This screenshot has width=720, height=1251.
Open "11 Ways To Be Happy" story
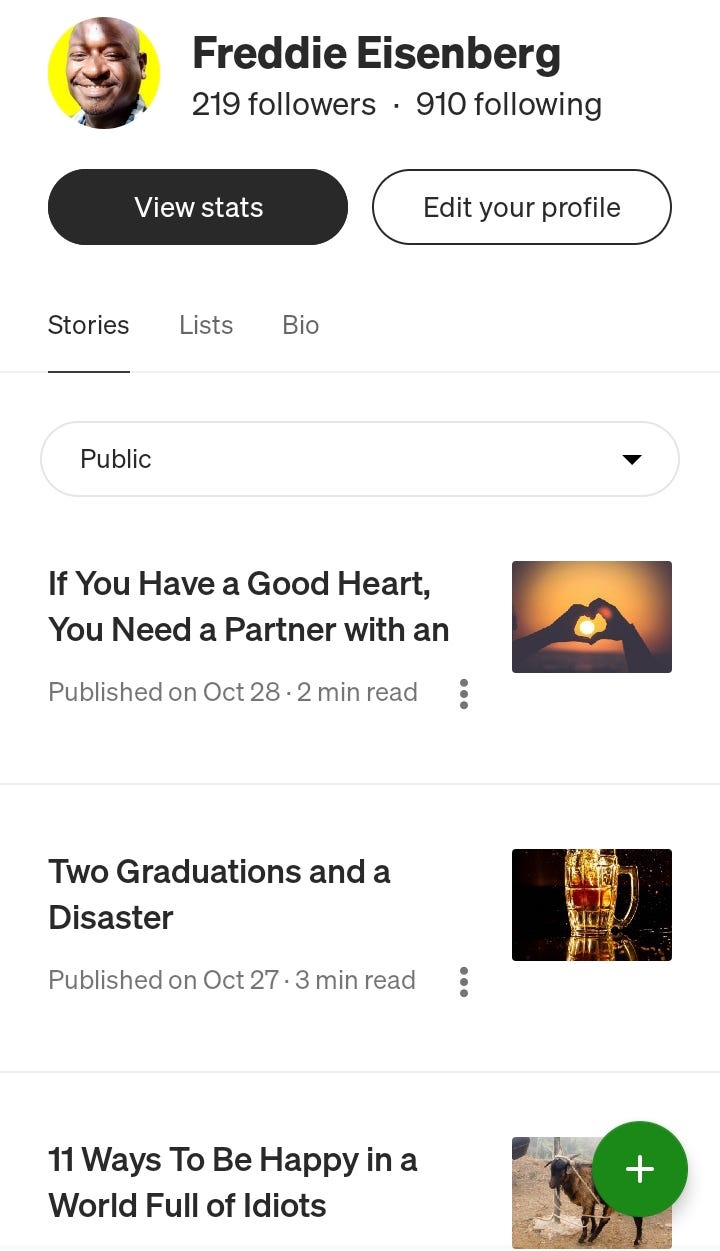tap(232, 1182)
